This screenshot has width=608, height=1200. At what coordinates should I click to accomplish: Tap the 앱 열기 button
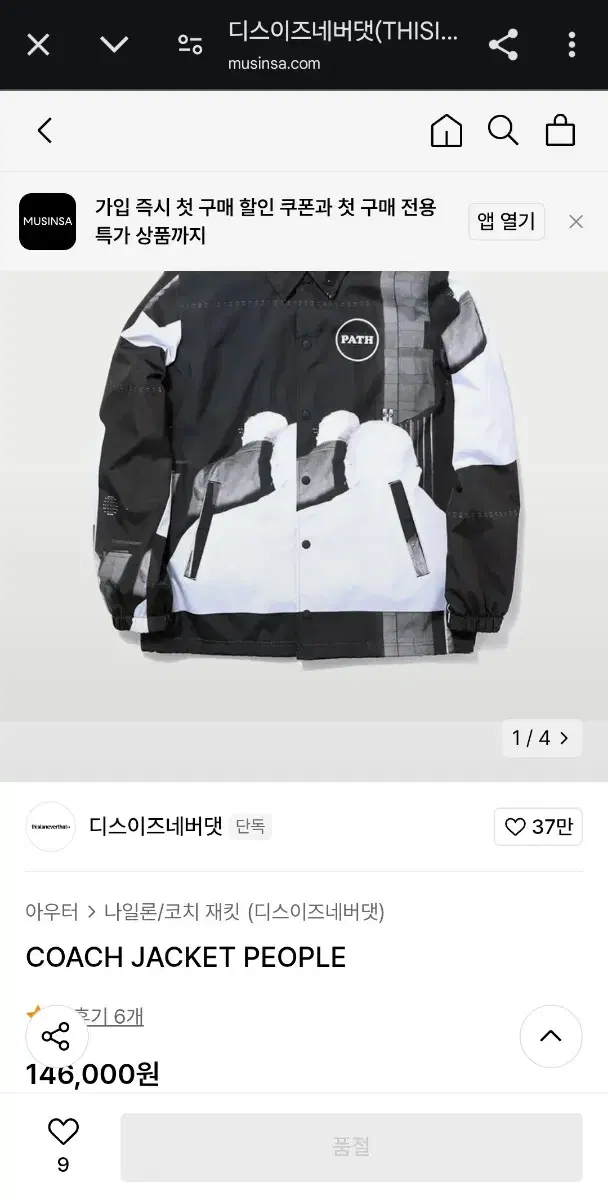click(506, 221)
